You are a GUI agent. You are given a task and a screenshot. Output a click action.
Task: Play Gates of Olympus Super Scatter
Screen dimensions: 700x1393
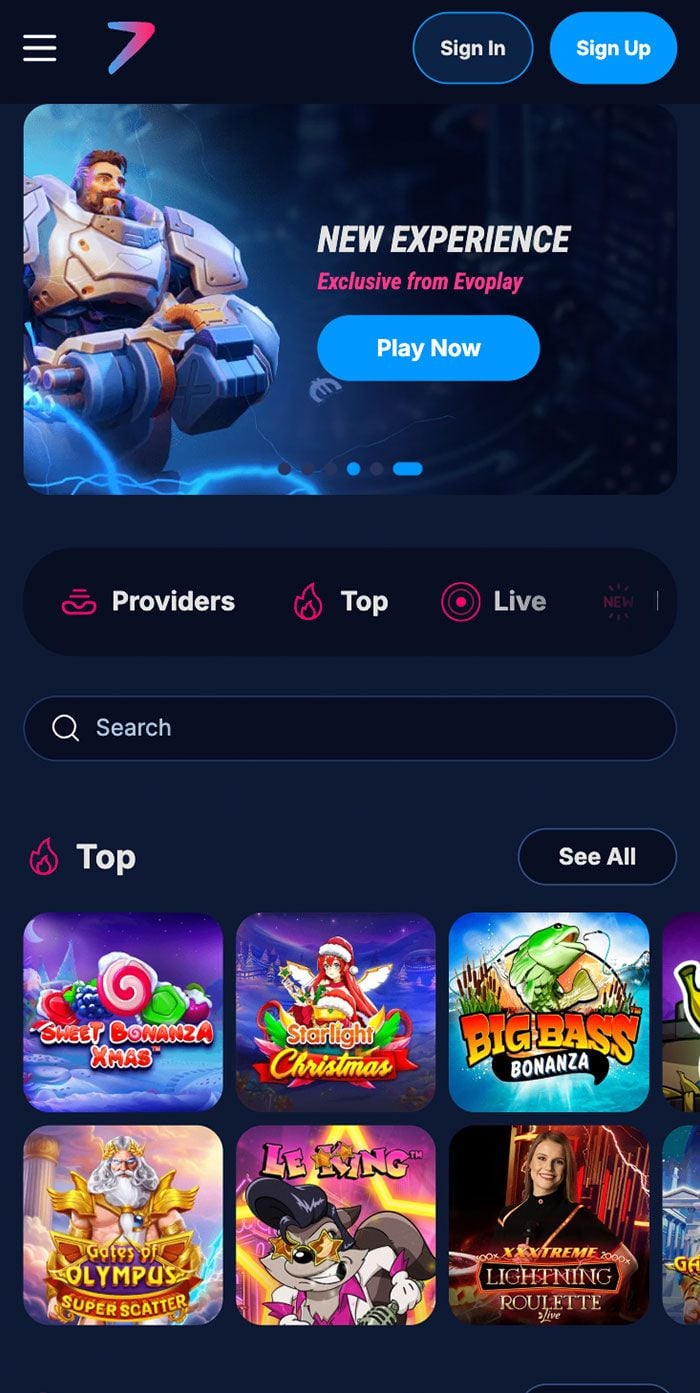(x=123, y=1224)
